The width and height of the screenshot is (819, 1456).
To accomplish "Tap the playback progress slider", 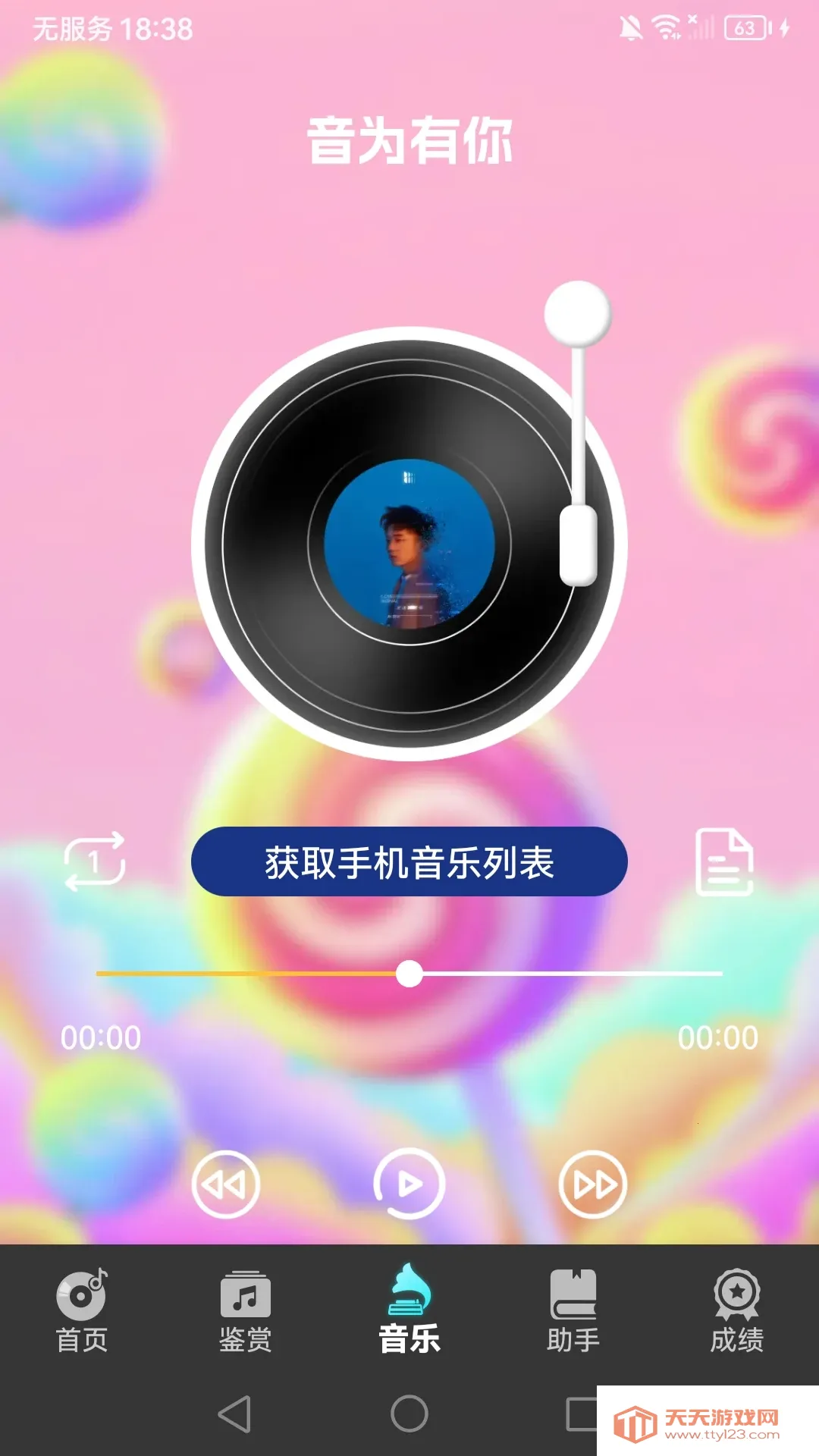I will click(x=409, y=974).
